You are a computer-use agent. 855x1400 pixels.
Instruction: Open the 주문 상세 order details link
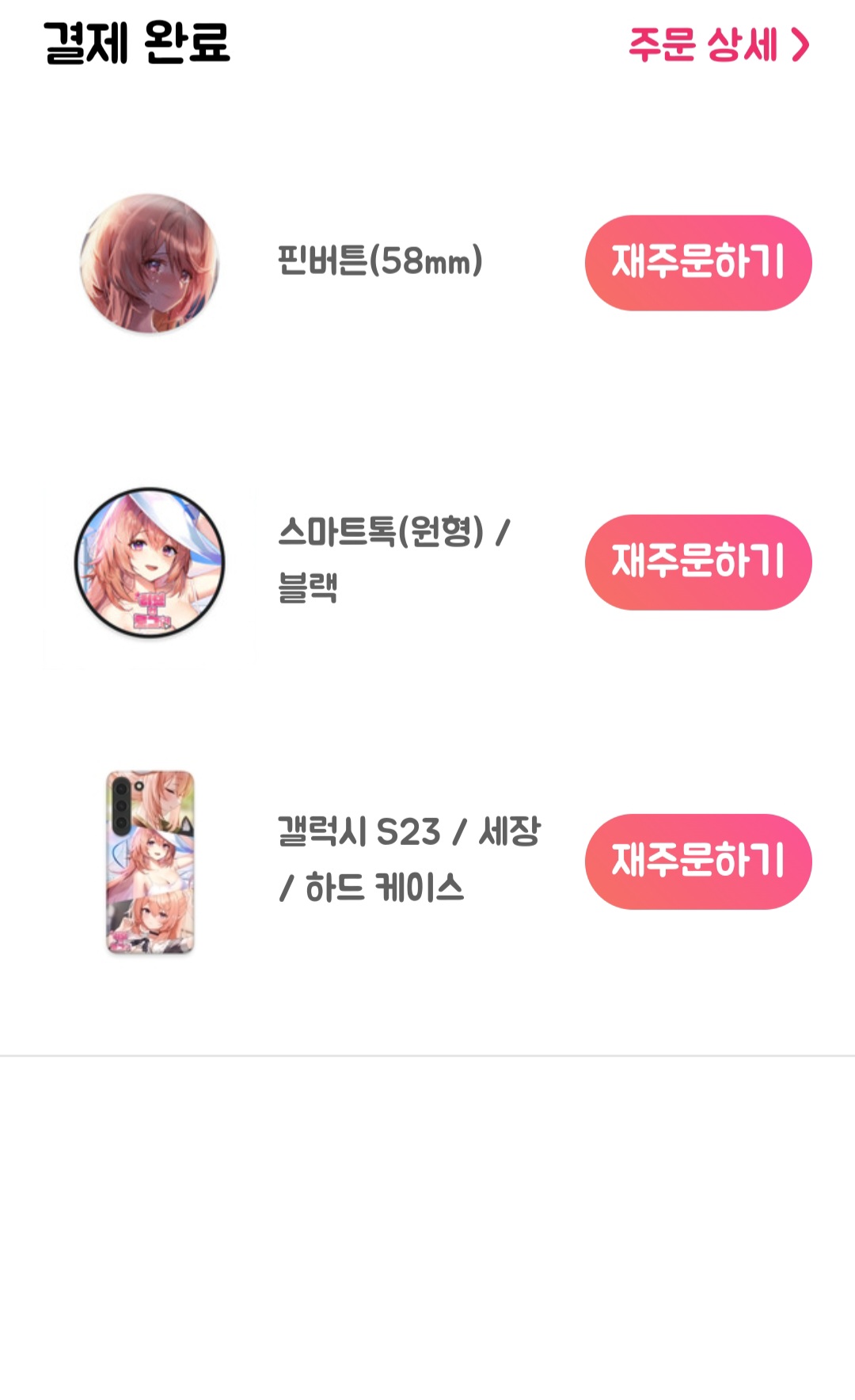[718, 44]
